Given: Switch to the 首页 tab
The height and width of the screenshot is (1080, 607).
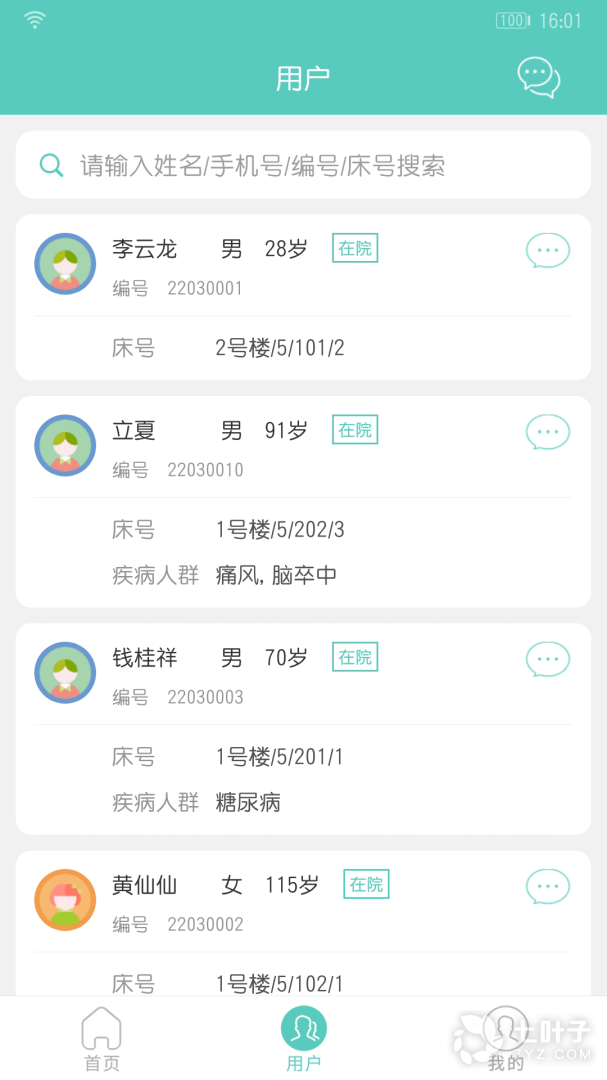Looking at the screenshot, I should (x=101, y=1039).
